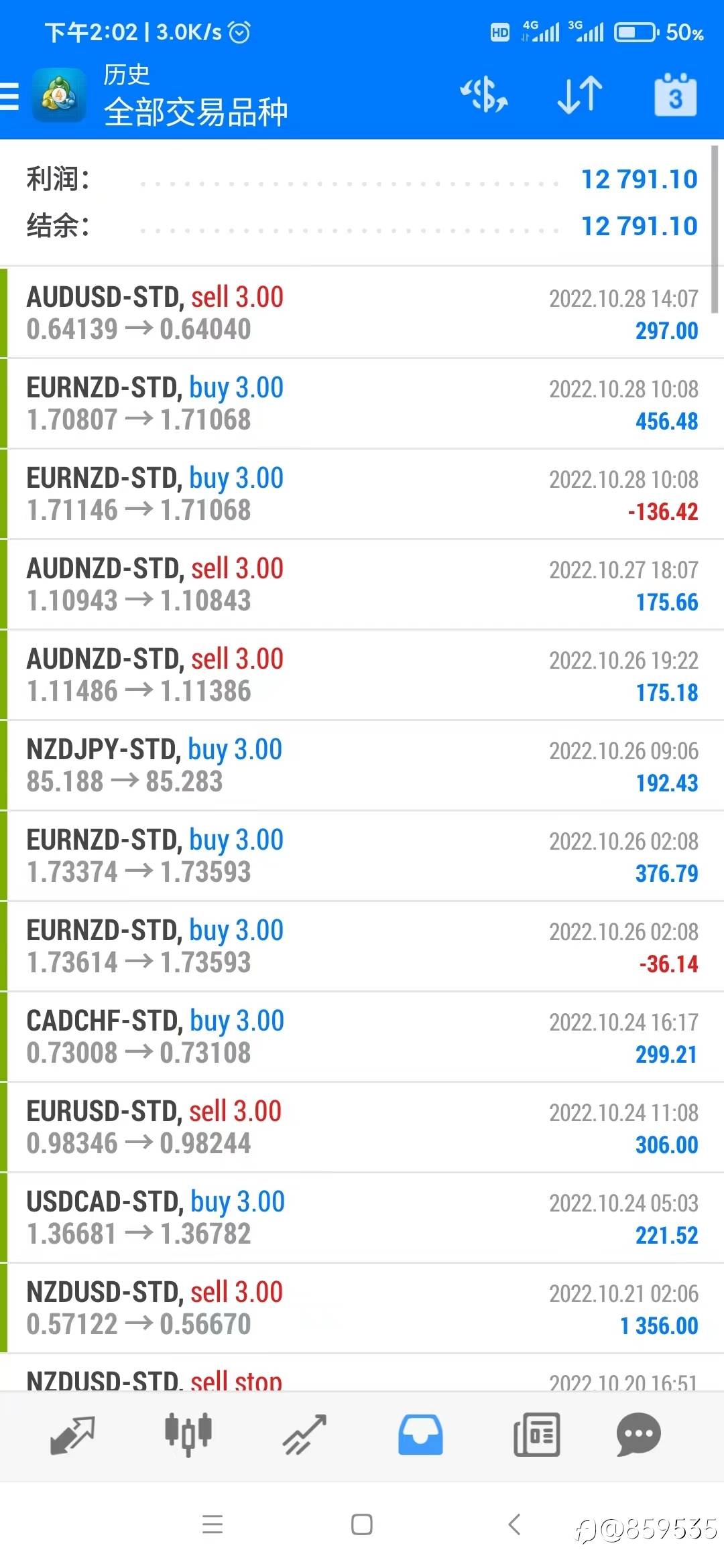Image resolution: width=724 pixels, height=1568 pixels.
Task: Open the AUDNZD-STD trade with 175.66 profit
Action: click(362, 584)
